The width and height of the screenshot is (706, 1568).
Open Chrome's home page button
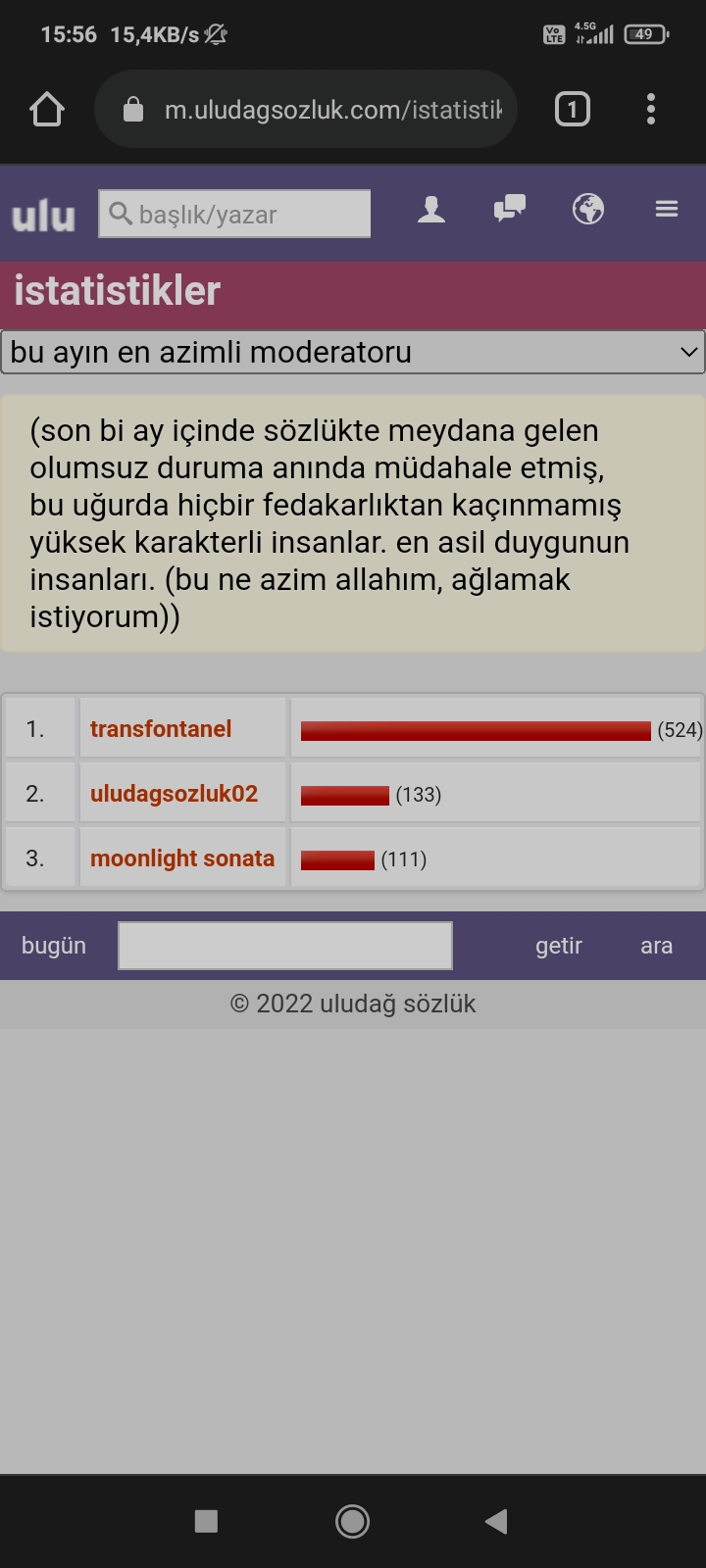point(47,109)
